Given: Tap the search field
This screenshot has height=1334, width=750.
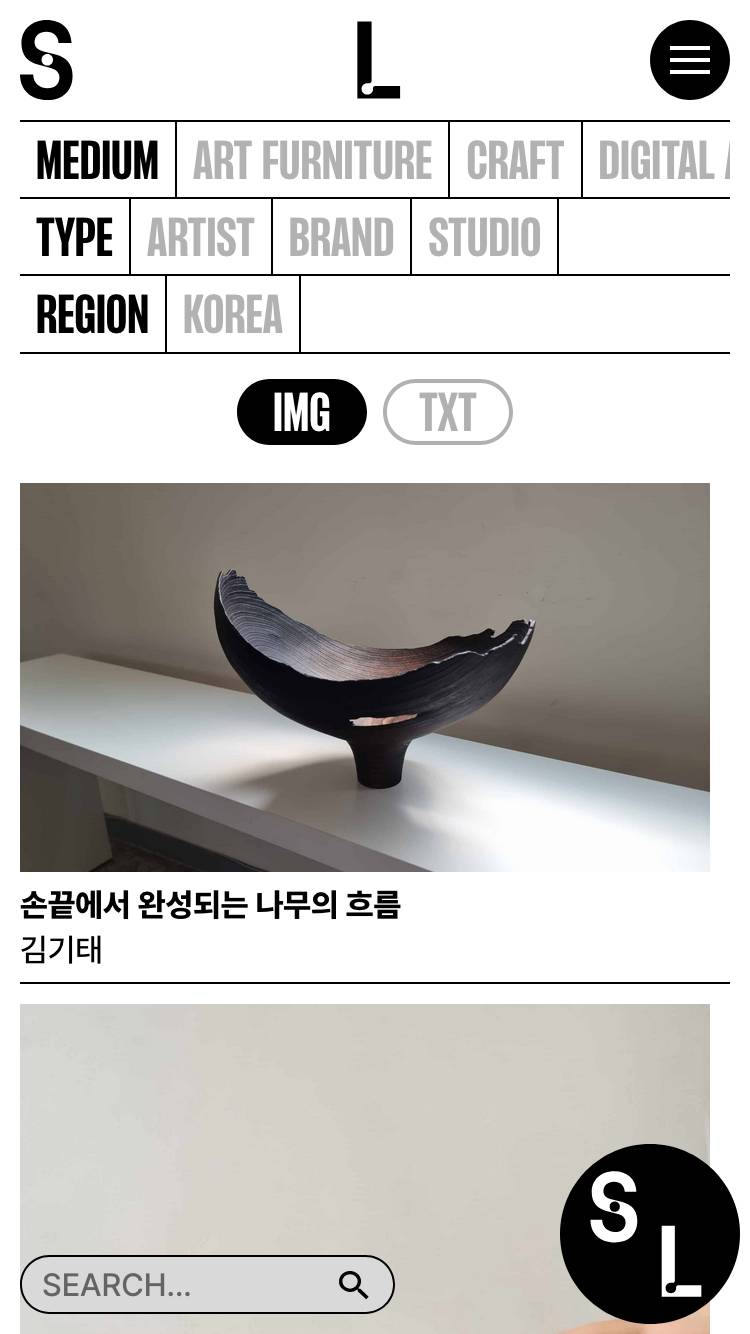Looking at the screenshot, I should coord(180,1285).
